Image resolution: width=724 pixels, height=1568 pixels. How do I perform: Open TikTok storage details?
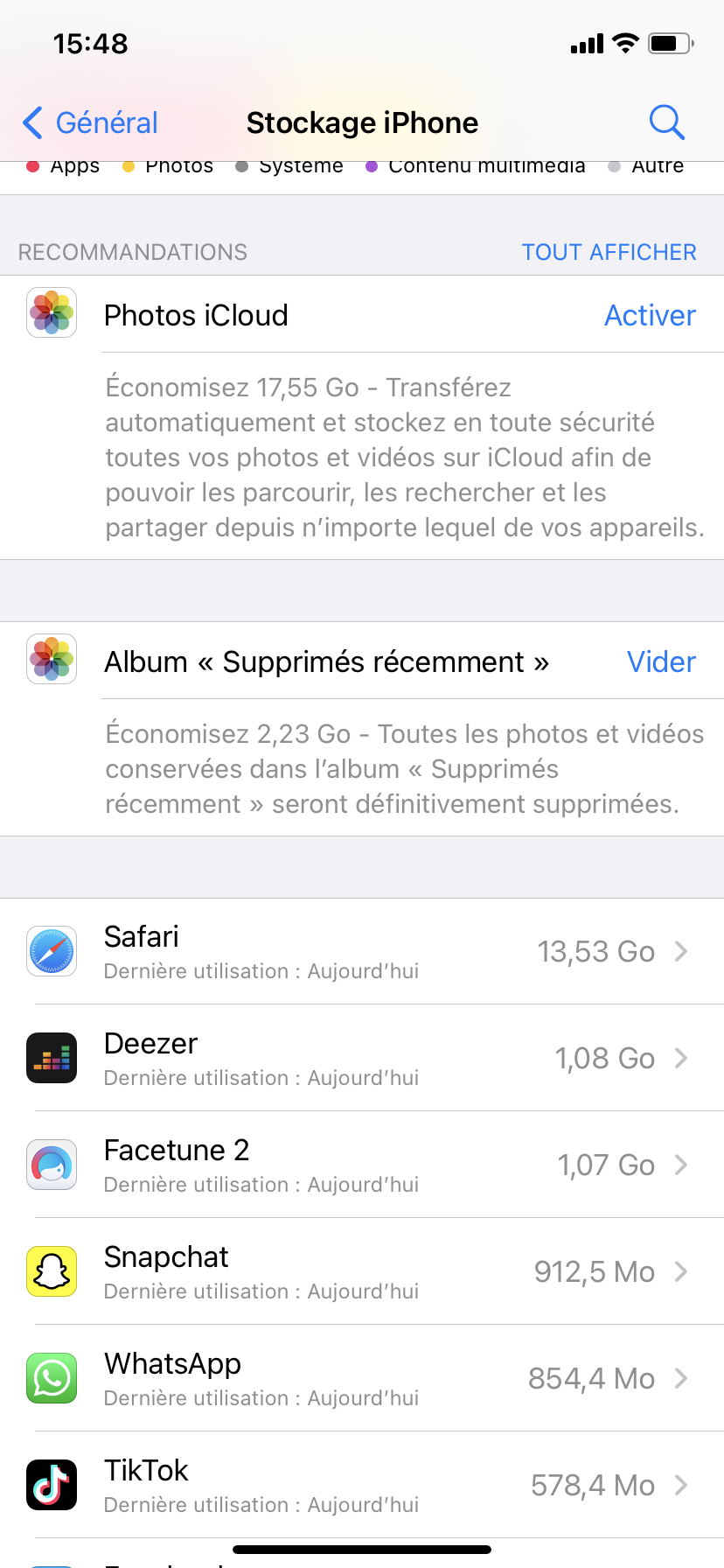362,1485
